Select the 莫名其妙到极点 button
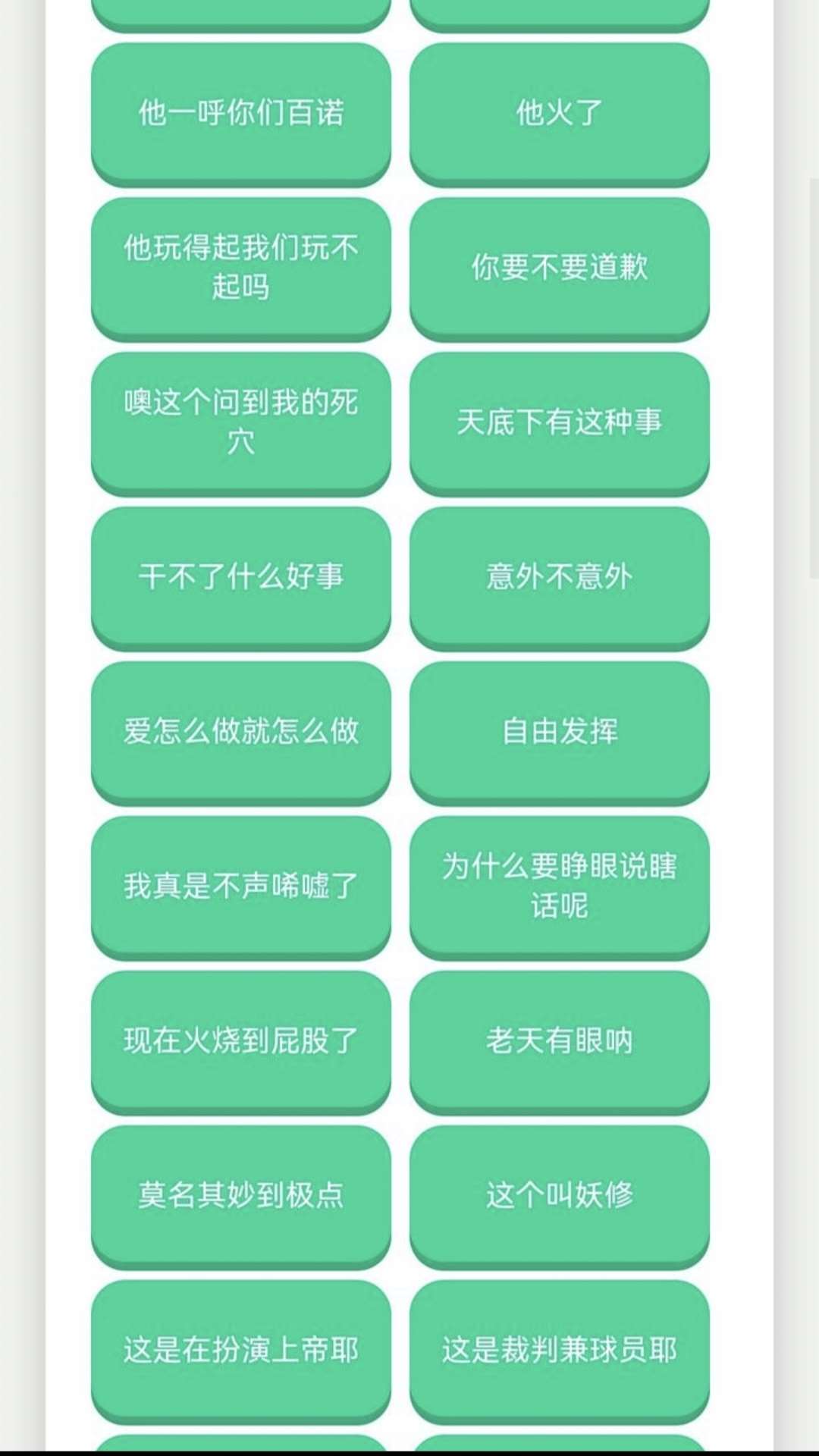819x1456 pixels. tap(240, 1195)
